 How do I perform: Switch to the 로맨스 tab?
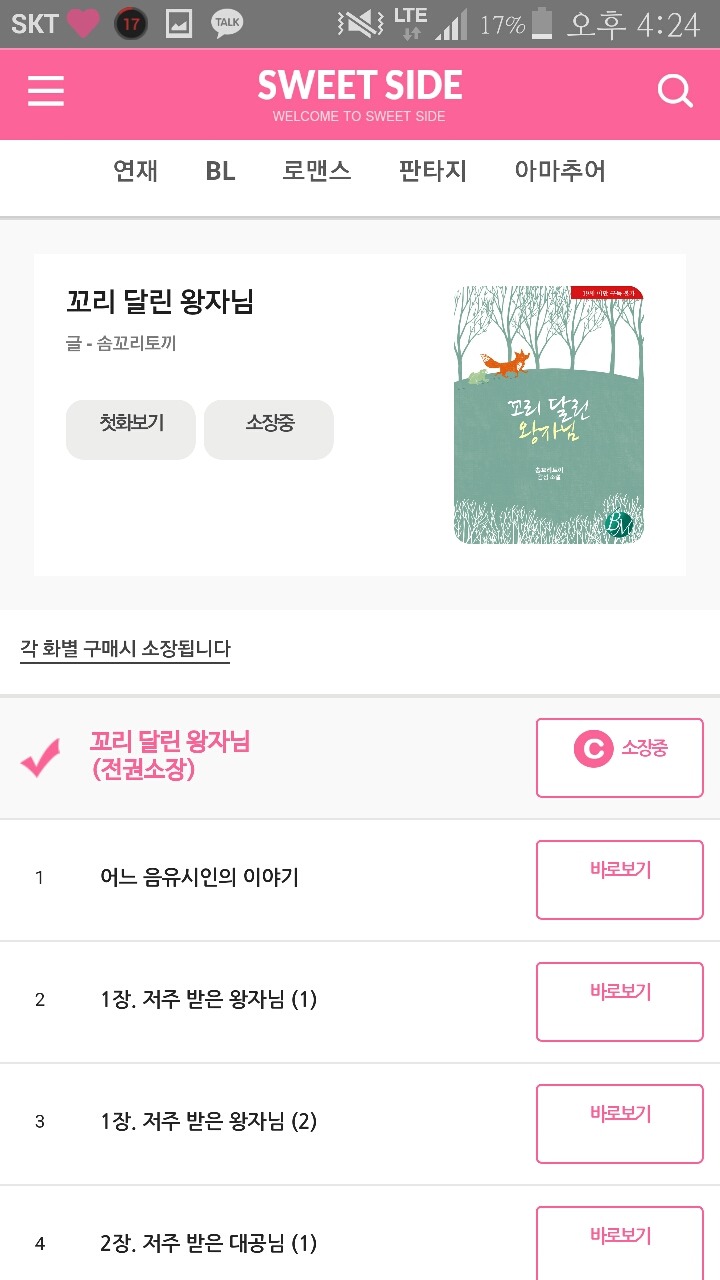[316, 171]
